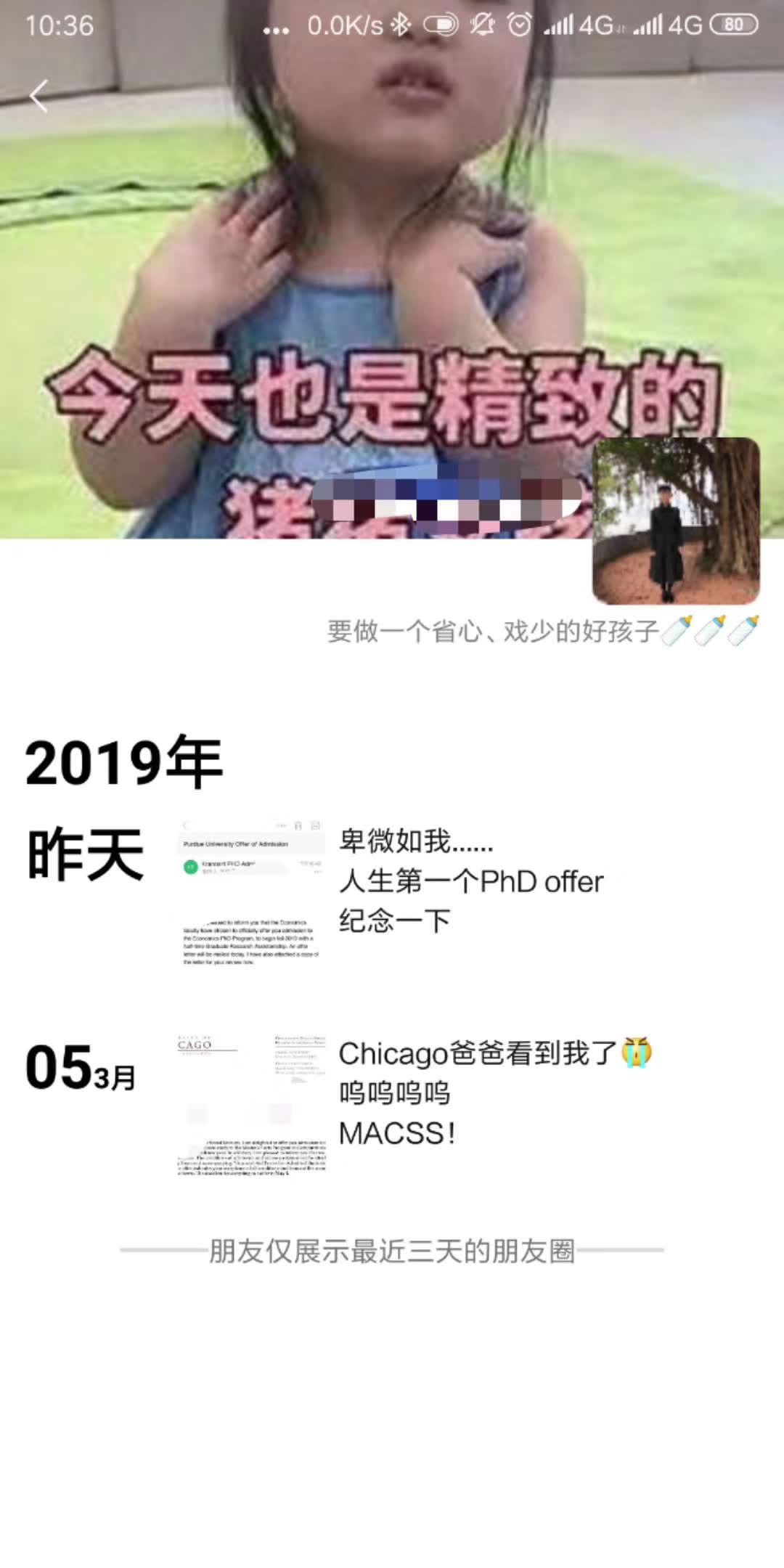
Task: Open yesterday's post about first PhD offer
Action: 470,881
